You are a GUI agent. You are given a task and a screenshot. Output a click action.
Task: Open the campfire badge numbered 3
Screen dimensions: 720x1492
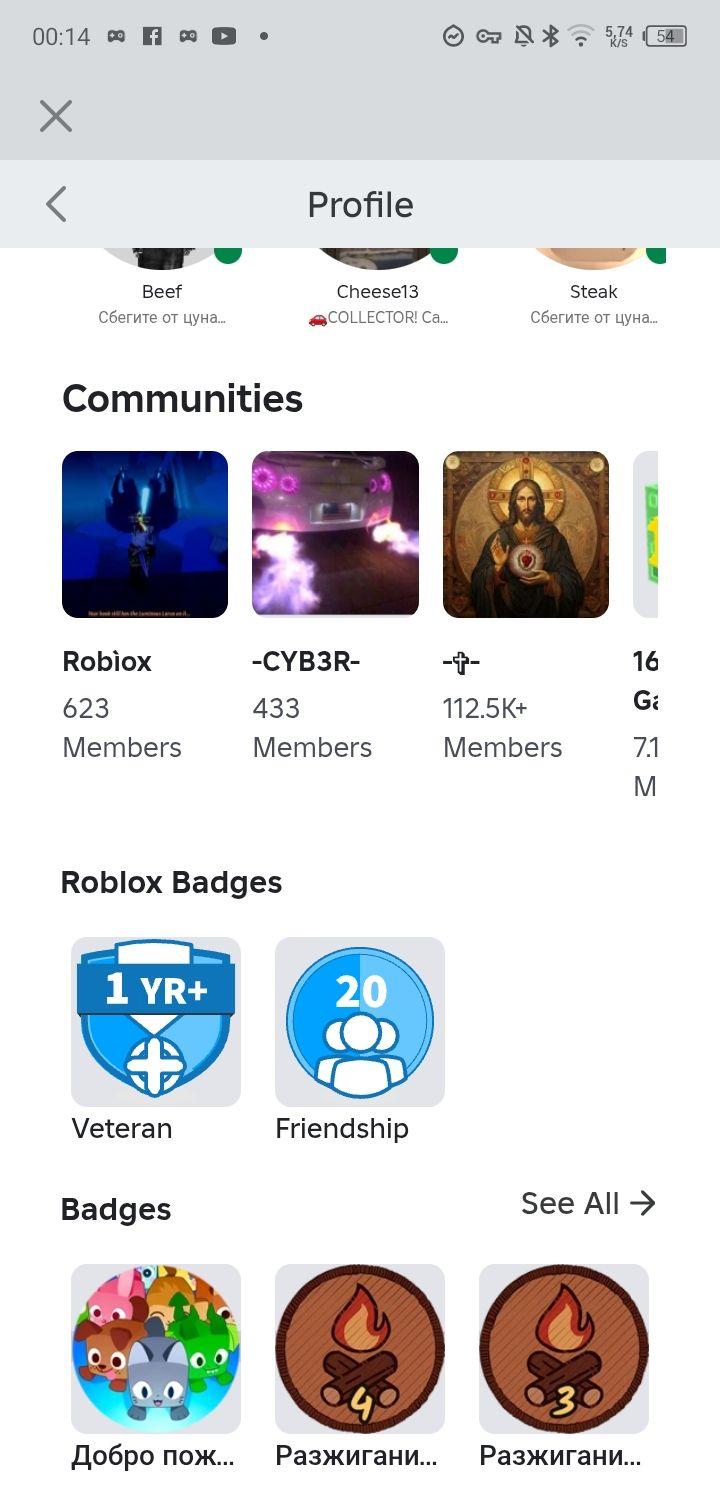pos(564,1348)
